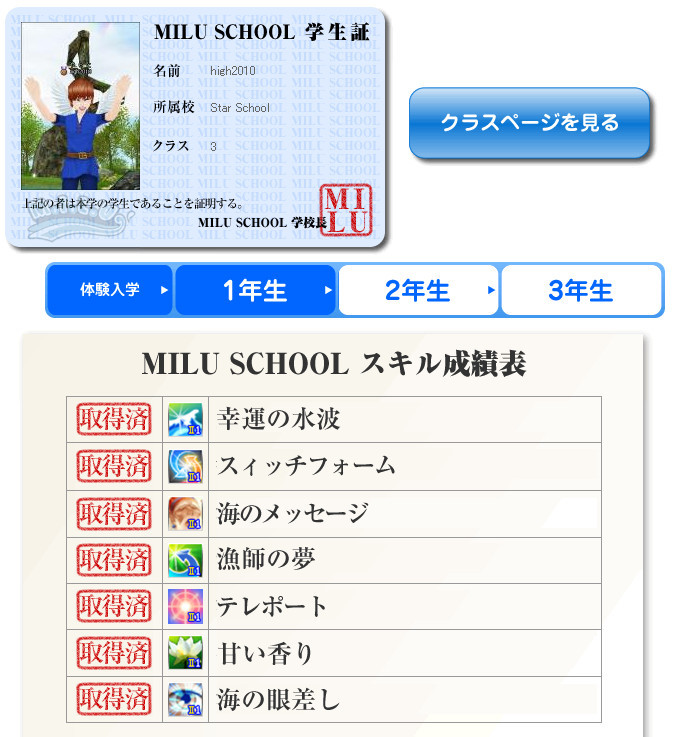Select the 1年生 tab
Image resolution: width=673 pixels, height=737 pixels.
click(x=255, y=291)
